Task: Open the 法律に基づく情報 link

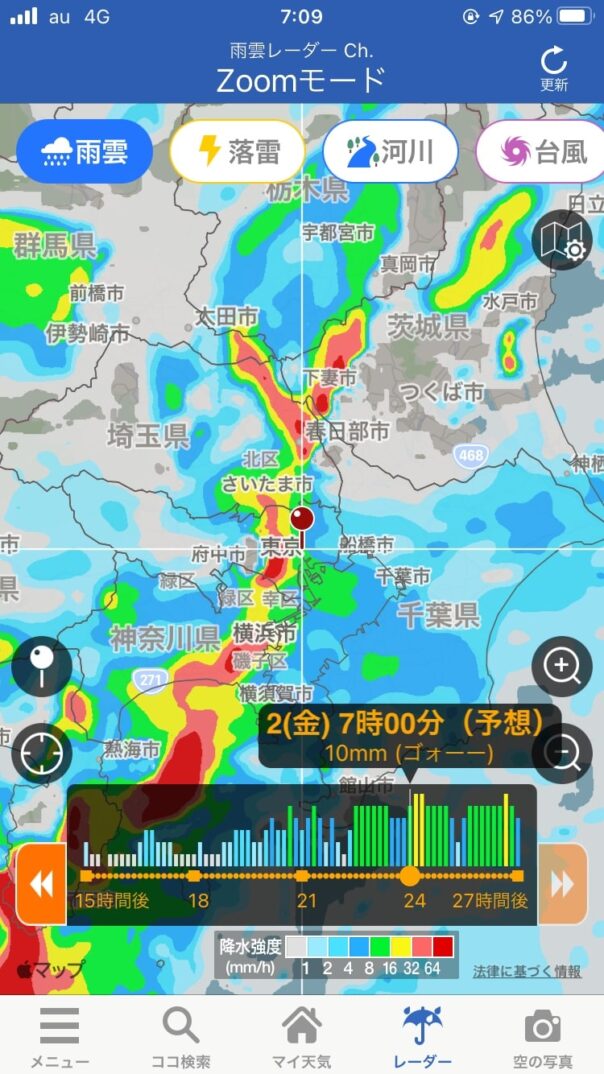Action: pyautogui.click(x=528, y=971)
